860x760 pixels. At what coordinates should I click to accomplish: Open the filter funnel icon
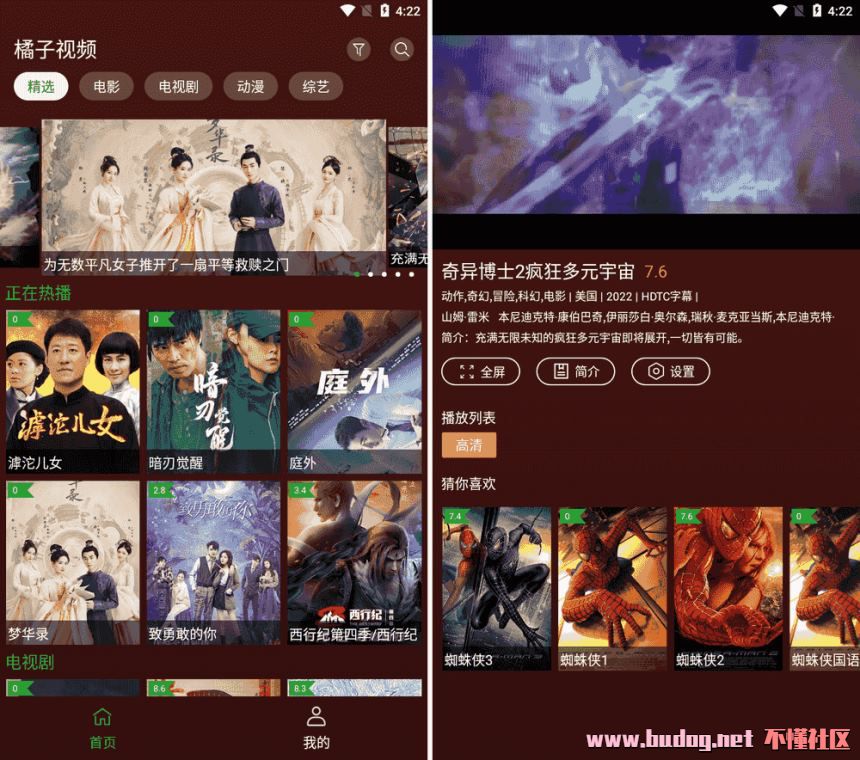358,50
